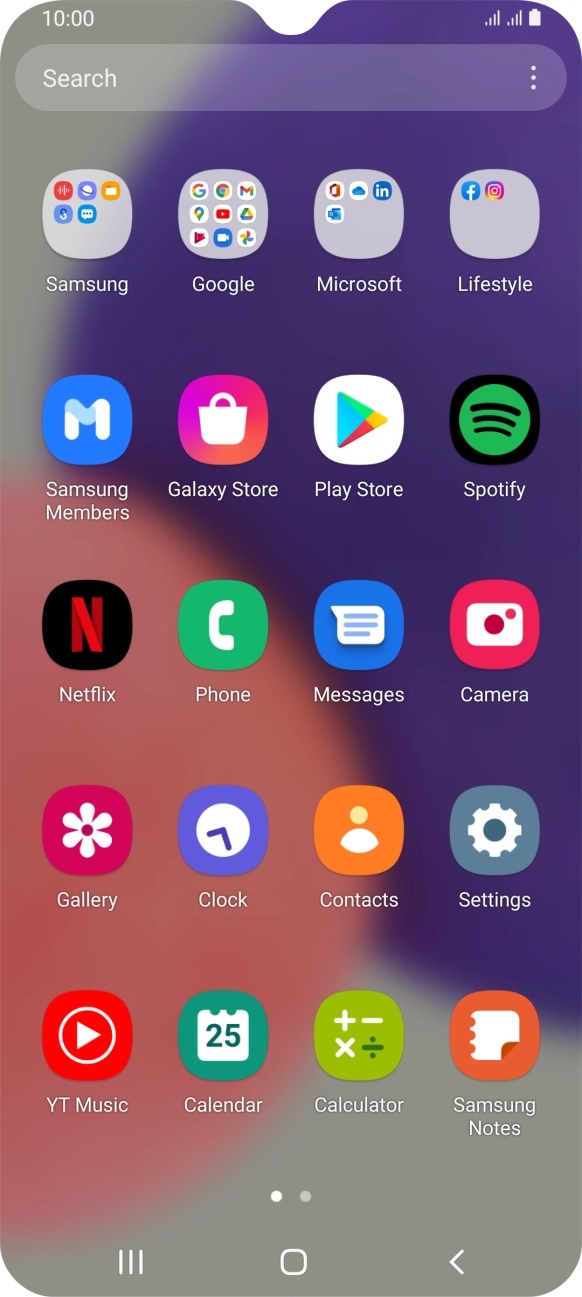This screenshot has height=1297, width=582.
Task: Launch Netflix
Action: (87, 625)
